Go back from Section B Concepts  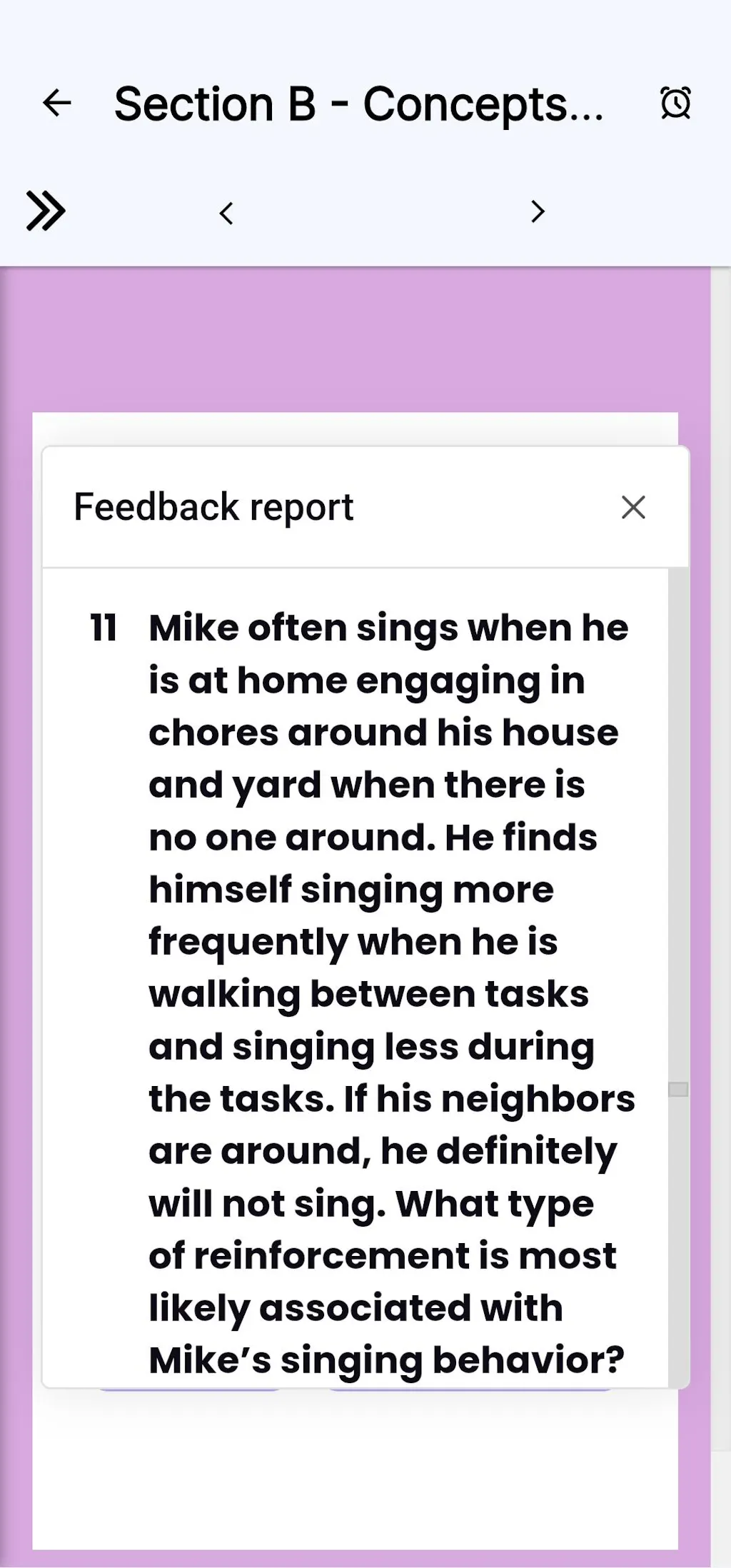pyautogui.click(x=57, y=103)
